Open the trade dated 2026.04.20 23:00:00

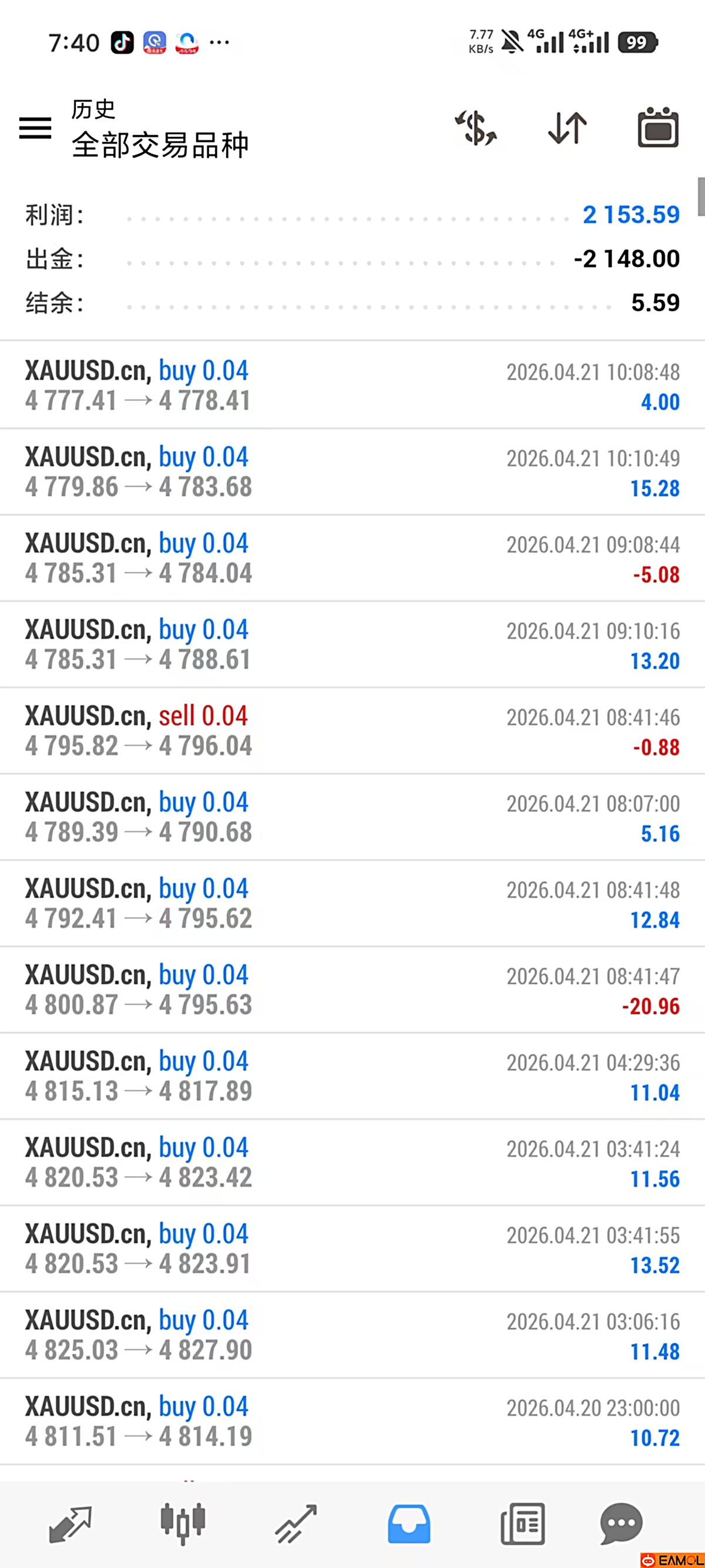(x=352, y=1422)
